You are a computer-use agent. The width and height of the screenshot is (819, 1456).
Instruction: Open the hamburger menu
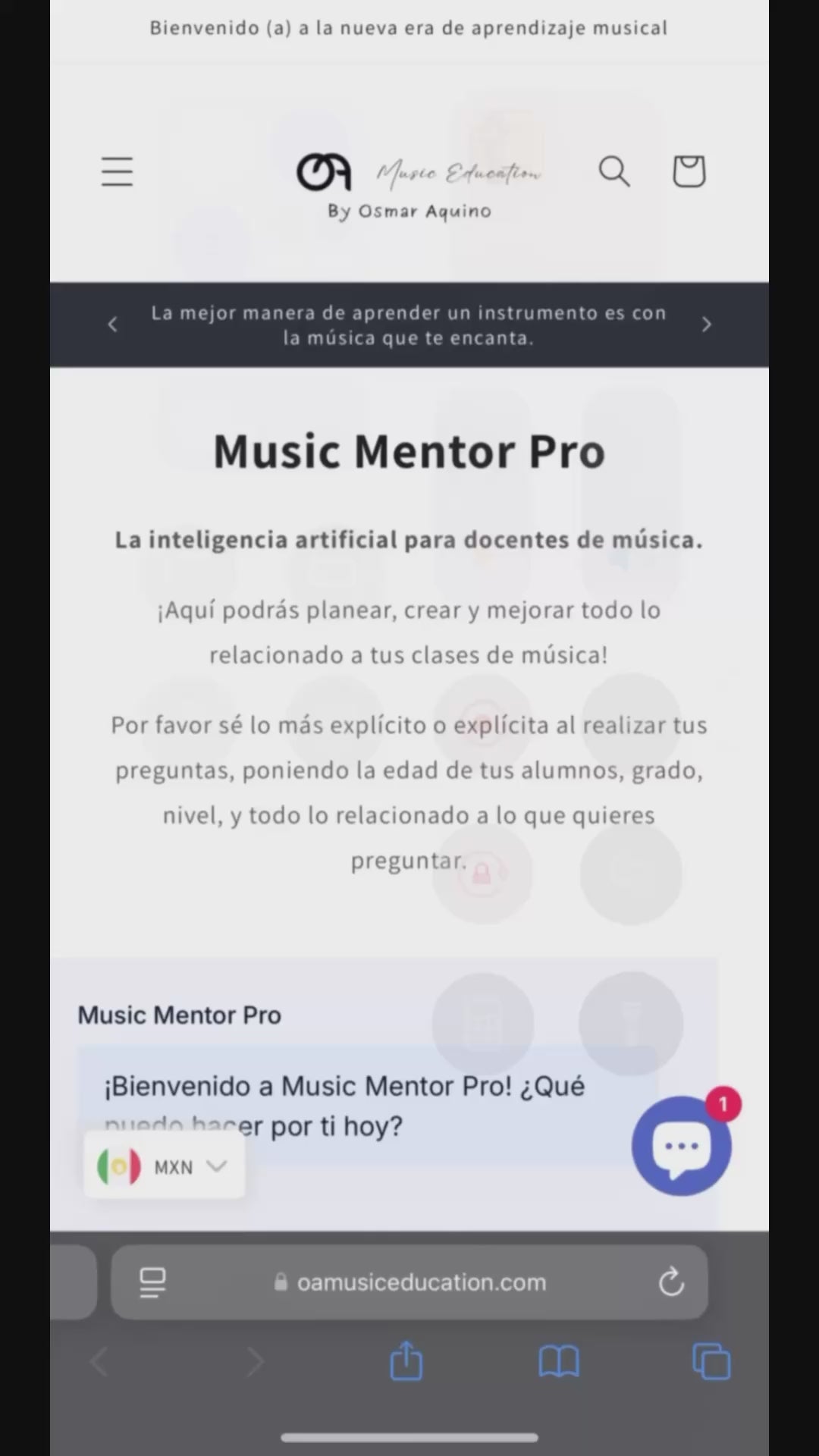click(118, 172)
